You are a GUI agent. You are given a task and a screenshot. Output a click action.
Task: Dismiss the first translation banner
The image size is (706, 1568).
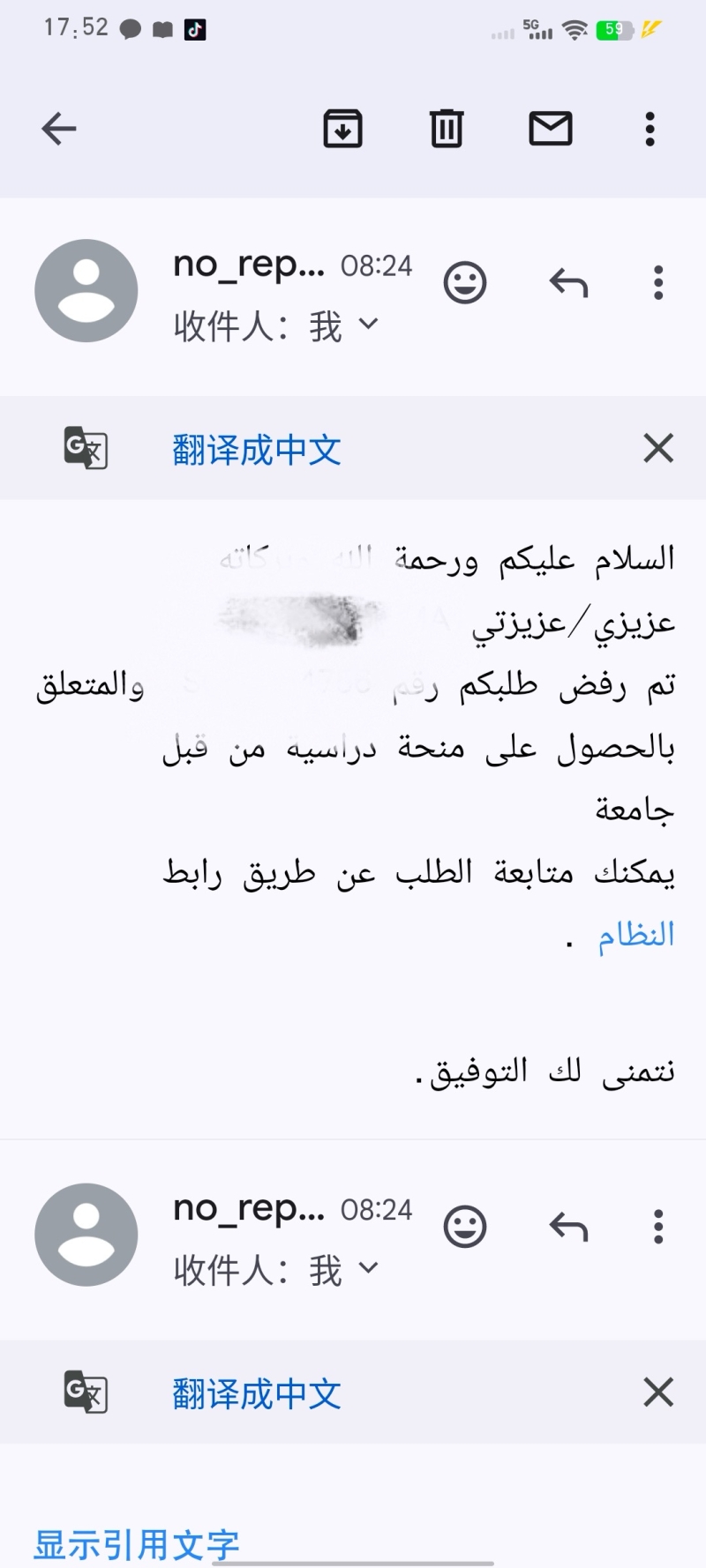[x=658, y=449]
